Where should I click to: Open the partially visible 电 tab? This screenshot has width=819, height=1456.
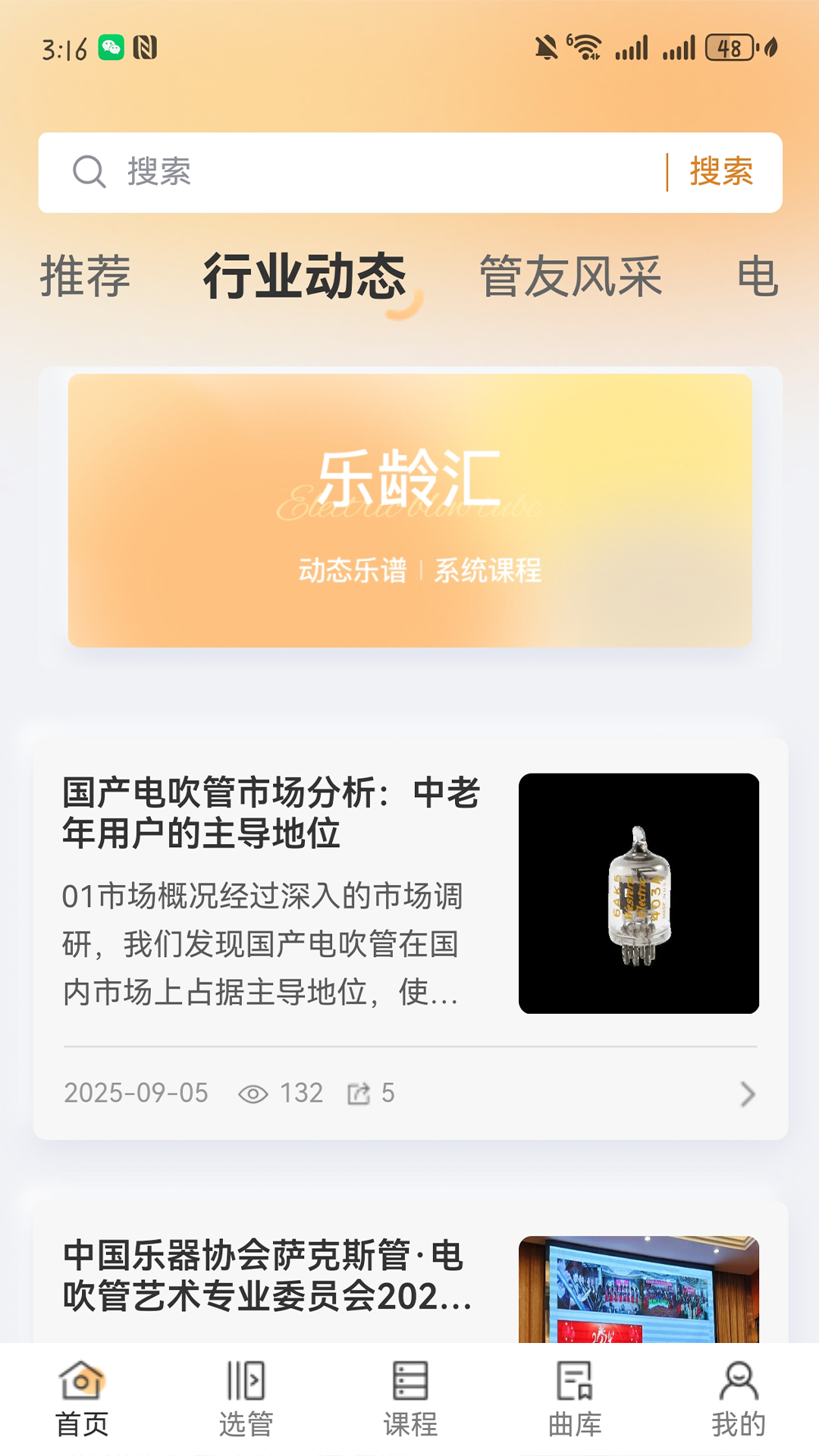point(758,277)
